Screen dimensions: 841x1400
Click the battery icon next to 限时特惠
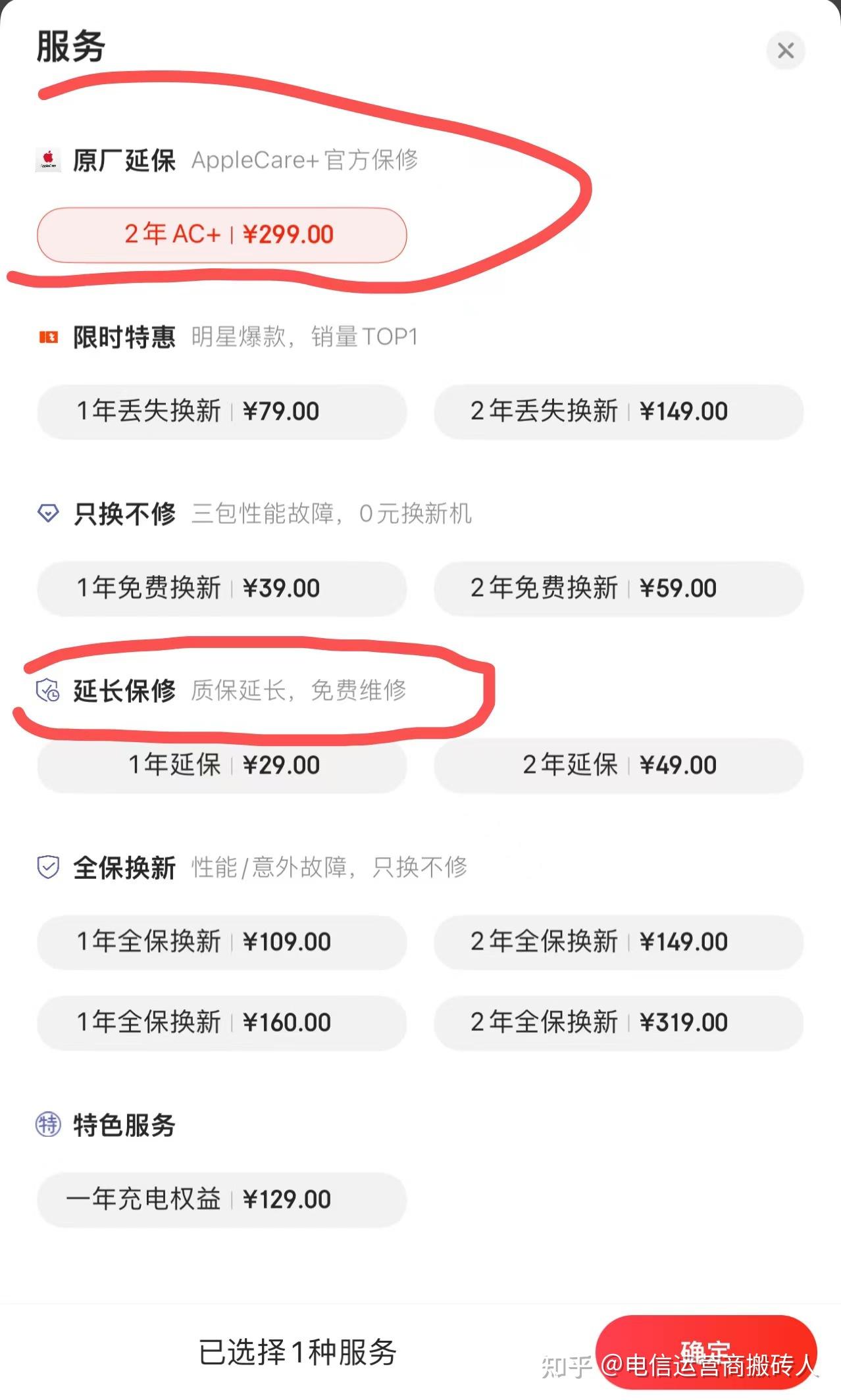[48, 337]
